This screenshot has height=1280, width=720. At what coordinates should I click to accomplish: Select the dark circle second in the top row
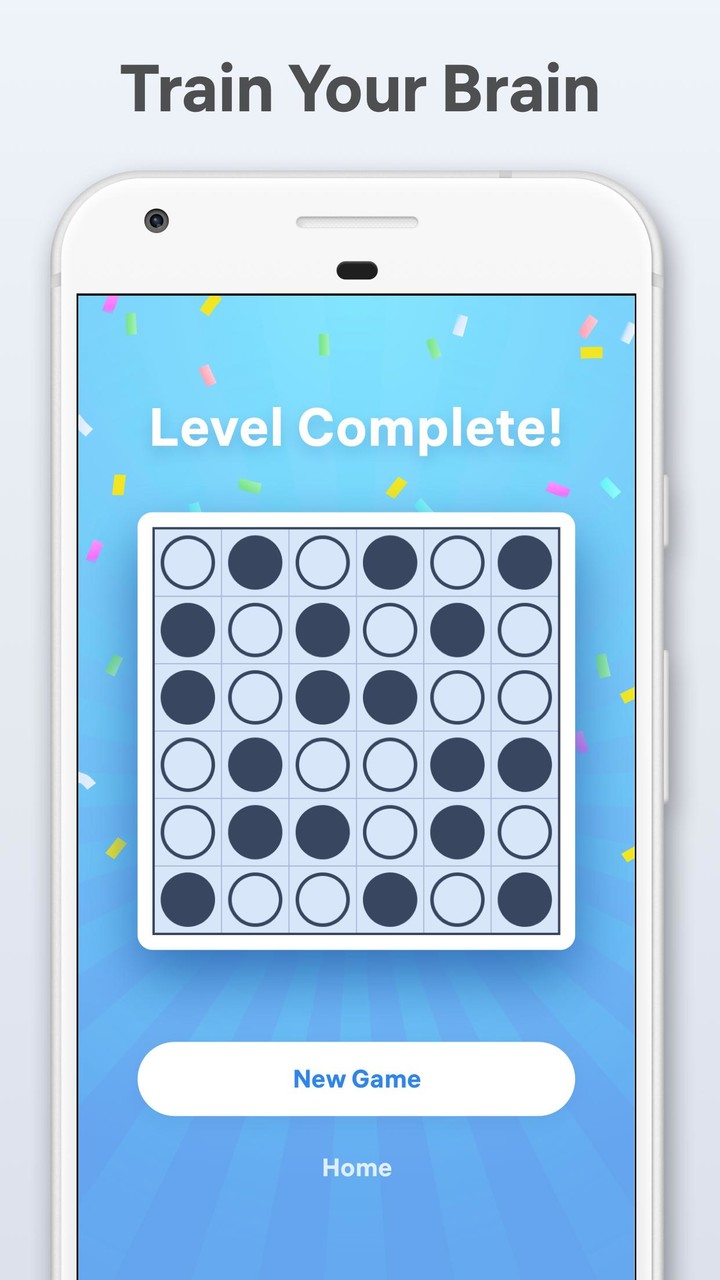point(255,562)
